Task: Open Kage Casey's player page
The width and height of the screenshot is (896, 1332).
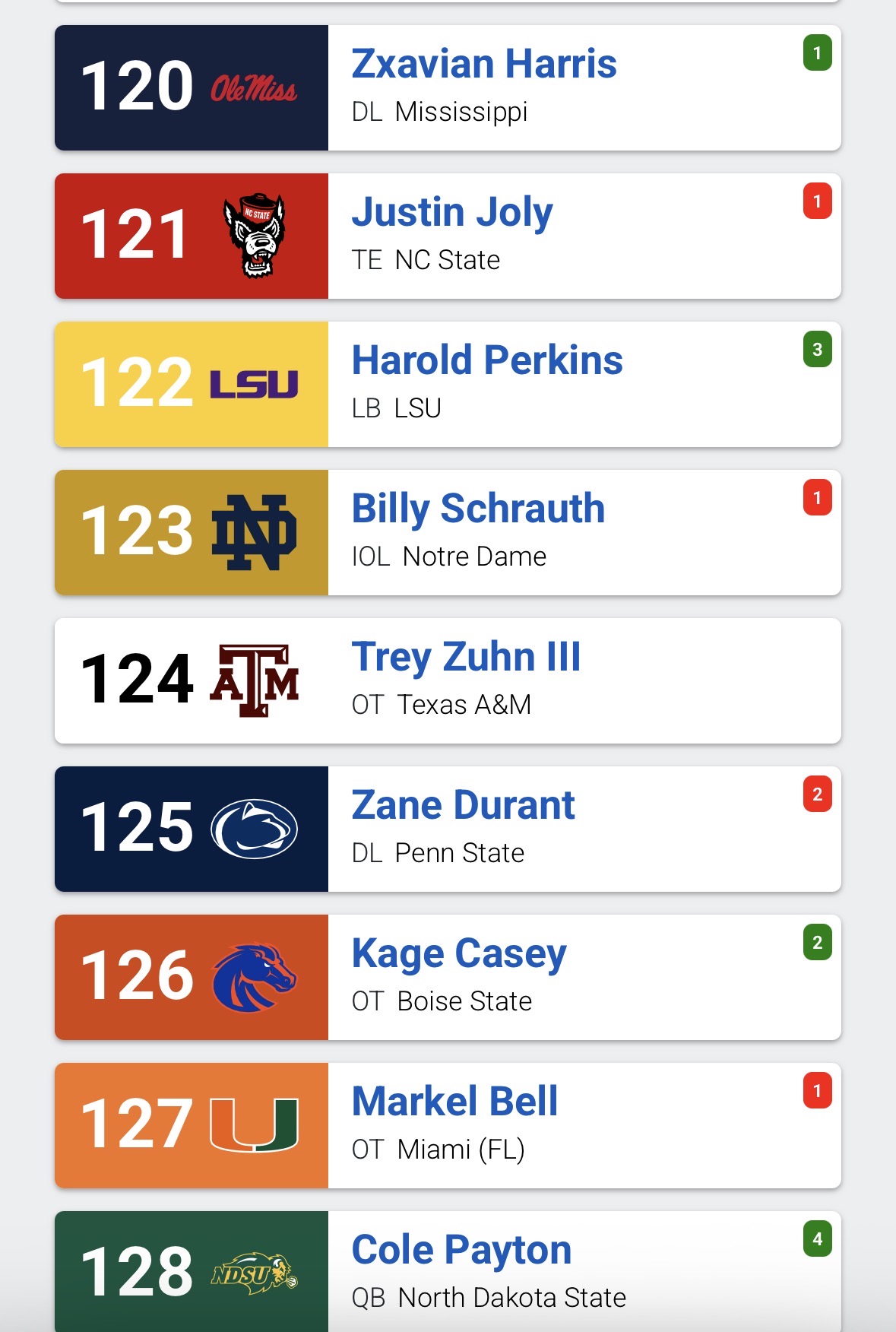Action: coord(459,953)
